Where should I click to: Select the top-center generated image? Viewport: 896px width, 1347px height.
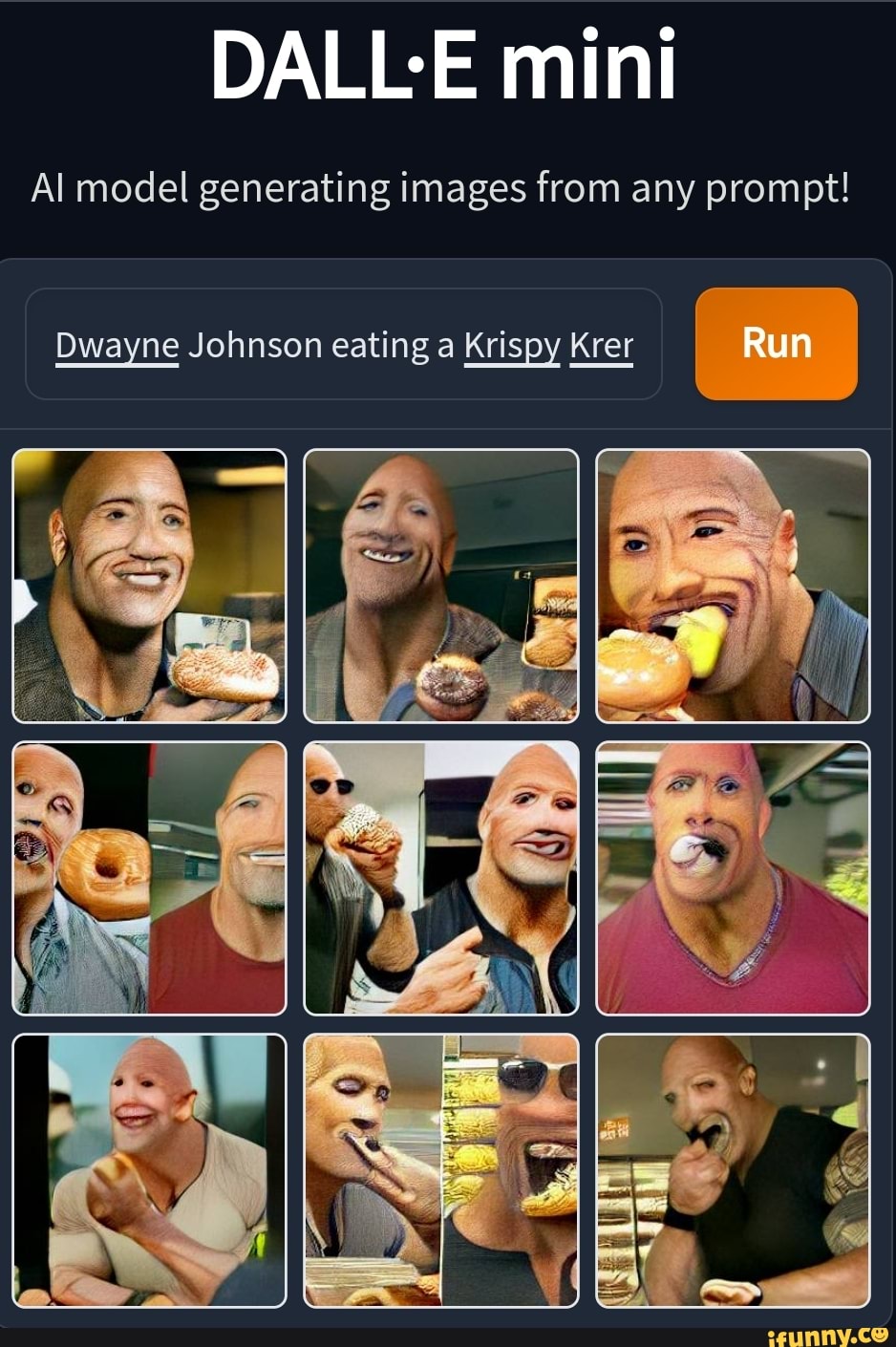440,586
